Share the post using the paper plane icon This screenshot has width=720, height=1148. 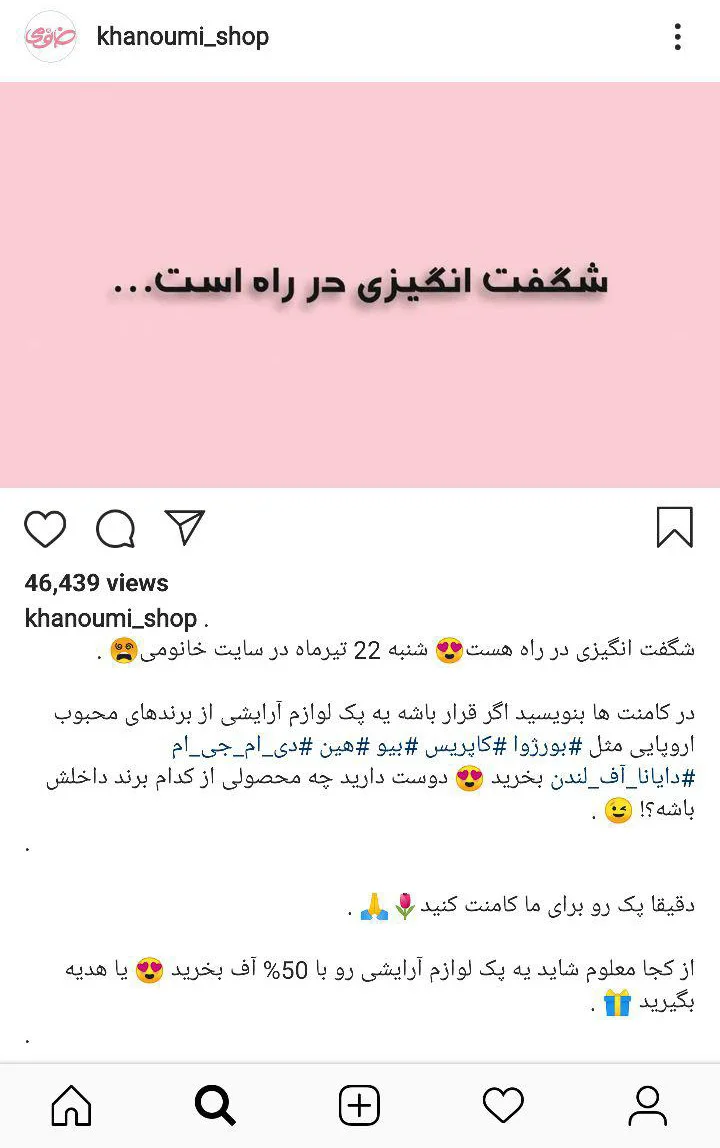(184, 527)
